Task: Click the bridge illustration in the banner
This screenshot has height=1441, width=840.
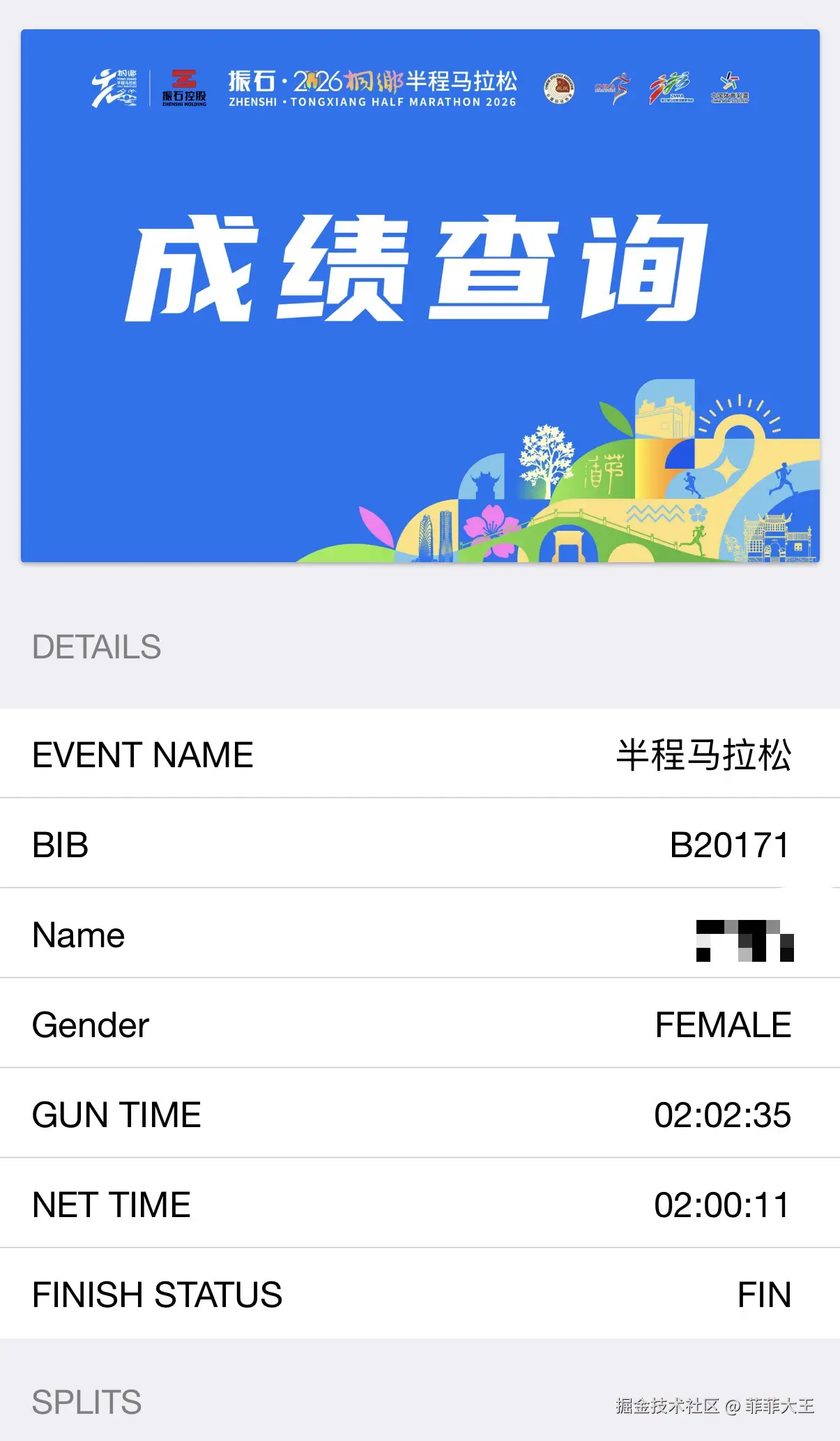Action: point(572,537)
